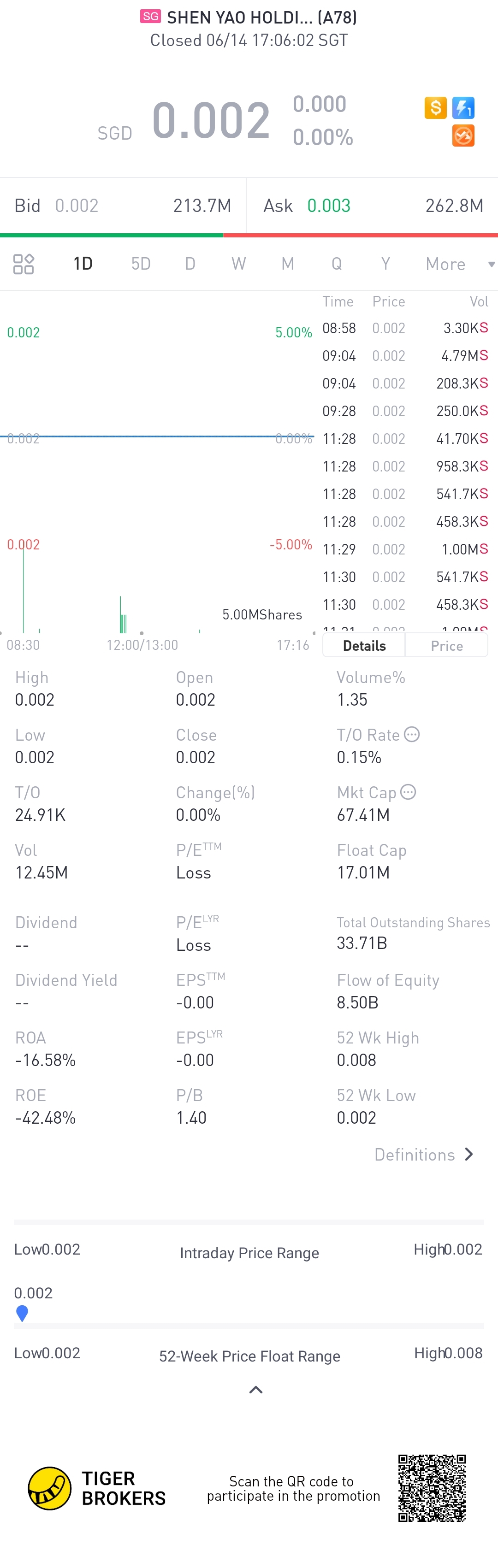Tap the info icon beside T/O Rate
Image resolution: width=498 pixels, height=1568 pixels.
point(412,735)
